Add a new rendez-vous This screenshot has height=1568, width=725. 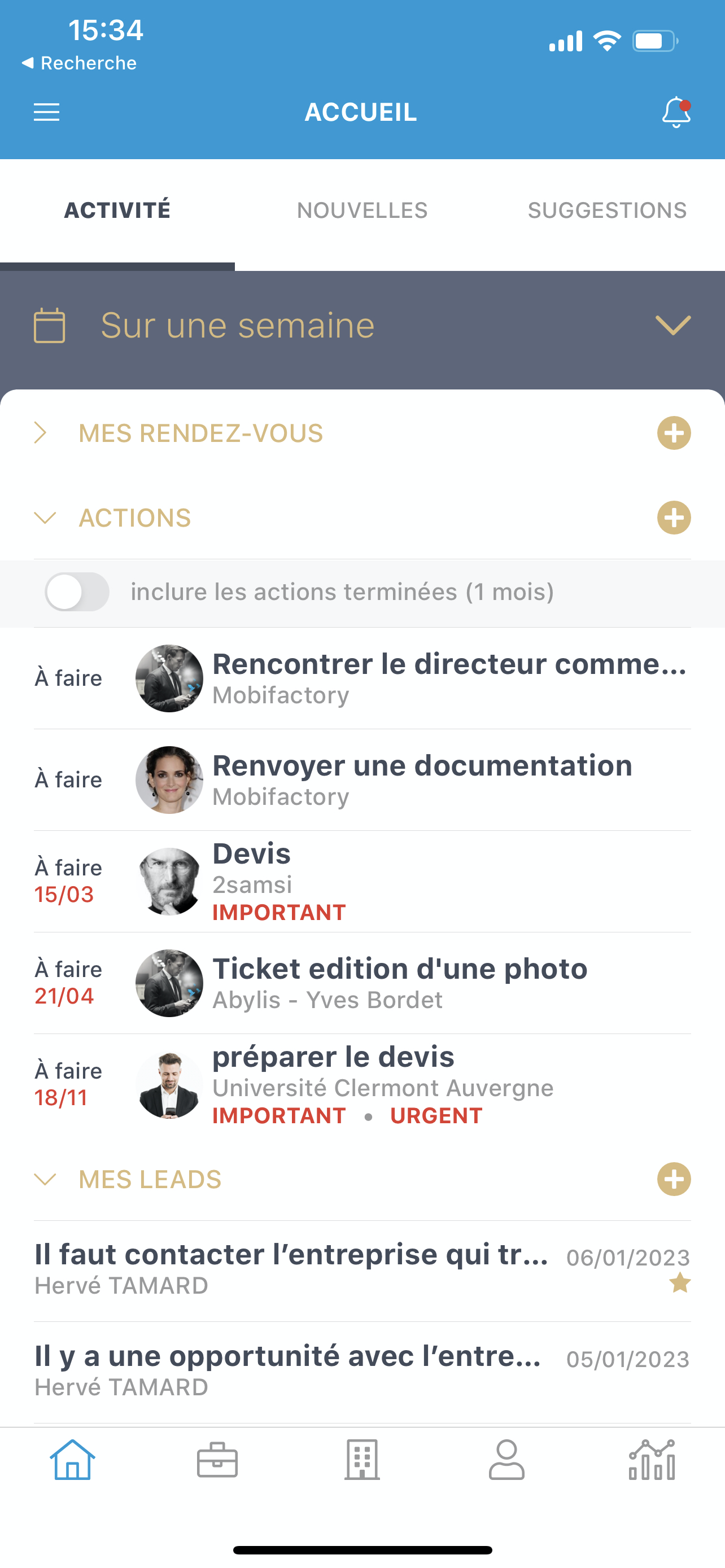pyautogui.click(x=674, y=433)
